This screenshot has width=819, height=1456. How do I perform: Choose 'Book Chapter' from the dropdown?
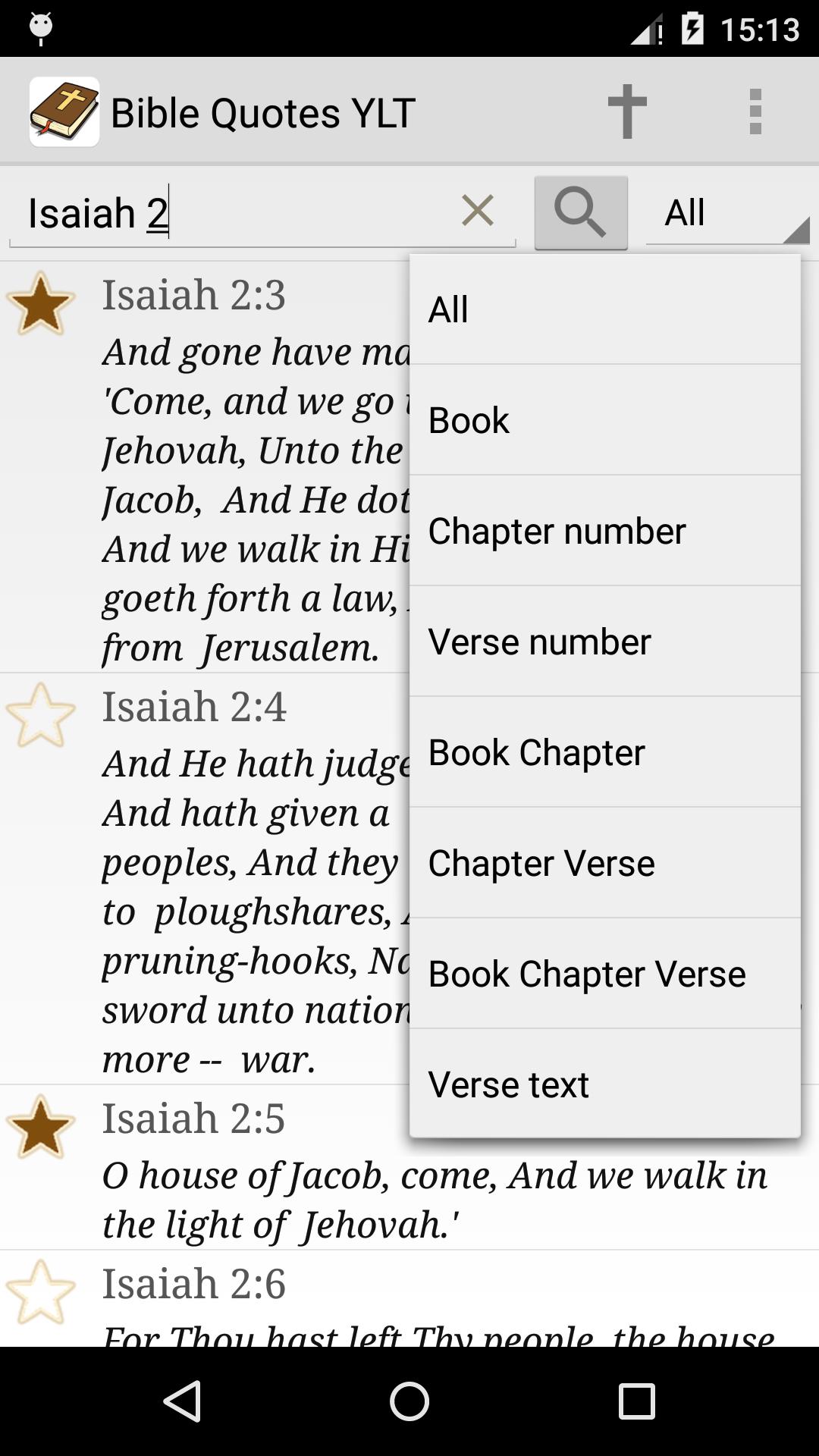click(x=604, y=752)
